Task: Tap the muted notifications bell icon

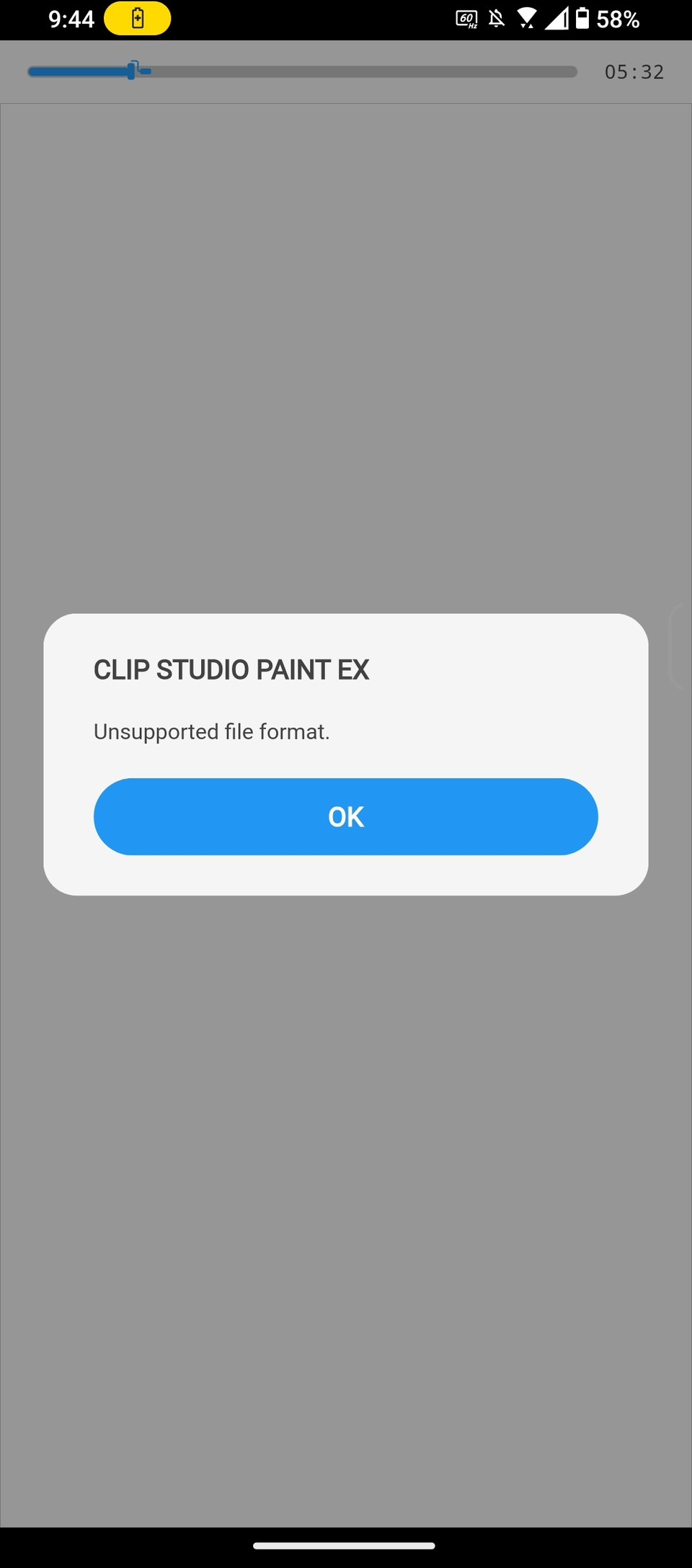Action: pos(497,19)
